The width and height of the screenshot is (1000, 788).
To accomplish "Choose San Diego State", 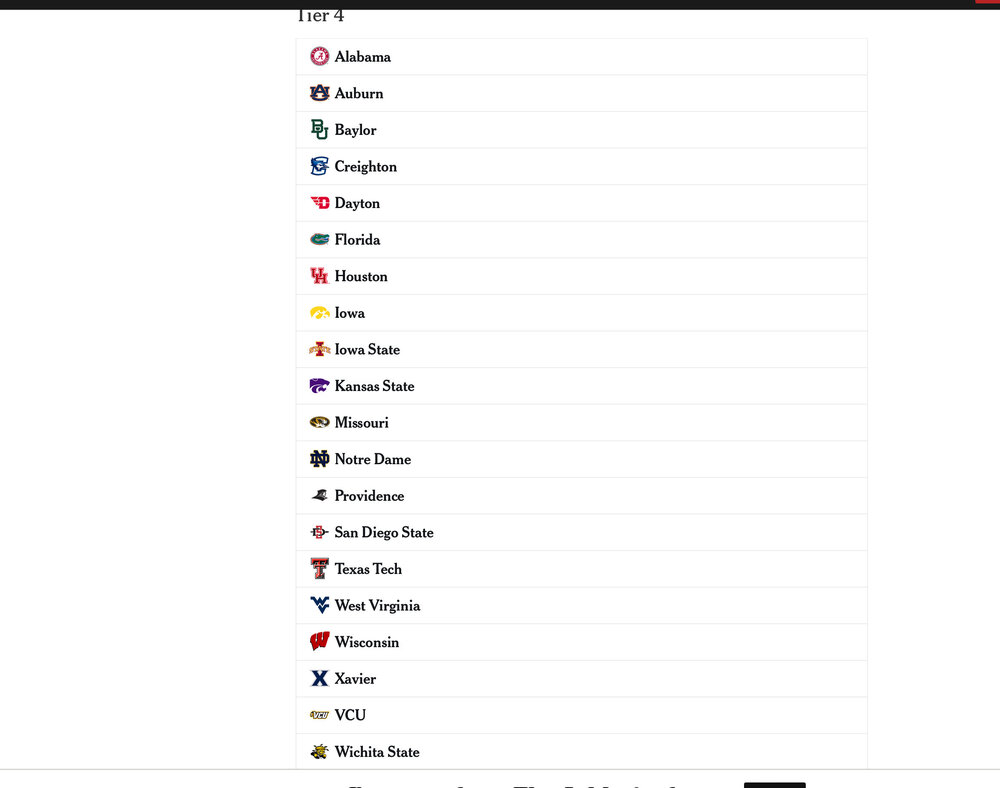I will tap(383, 533).
